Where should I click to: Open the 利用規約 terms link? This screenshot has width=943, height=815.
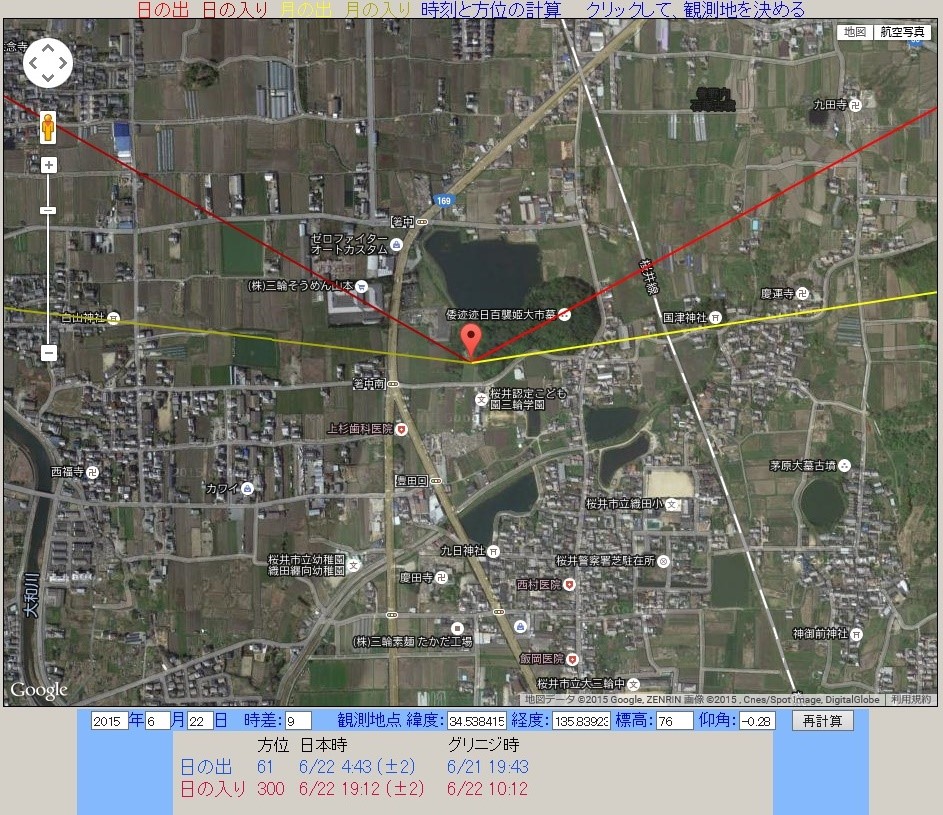[911, 700]
